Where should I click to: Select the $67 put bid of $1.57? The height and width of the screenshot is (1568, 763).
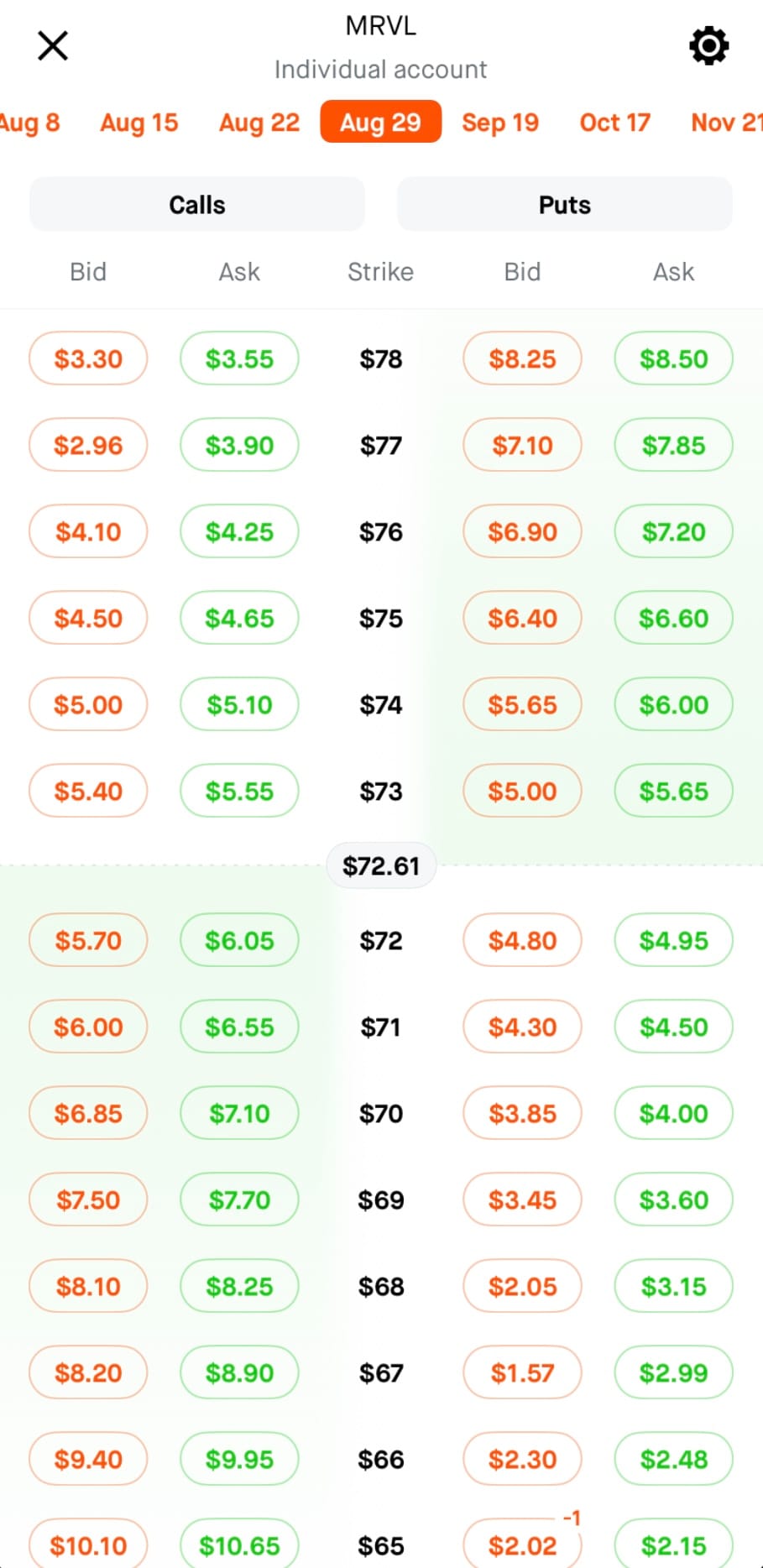[522, 1372]
